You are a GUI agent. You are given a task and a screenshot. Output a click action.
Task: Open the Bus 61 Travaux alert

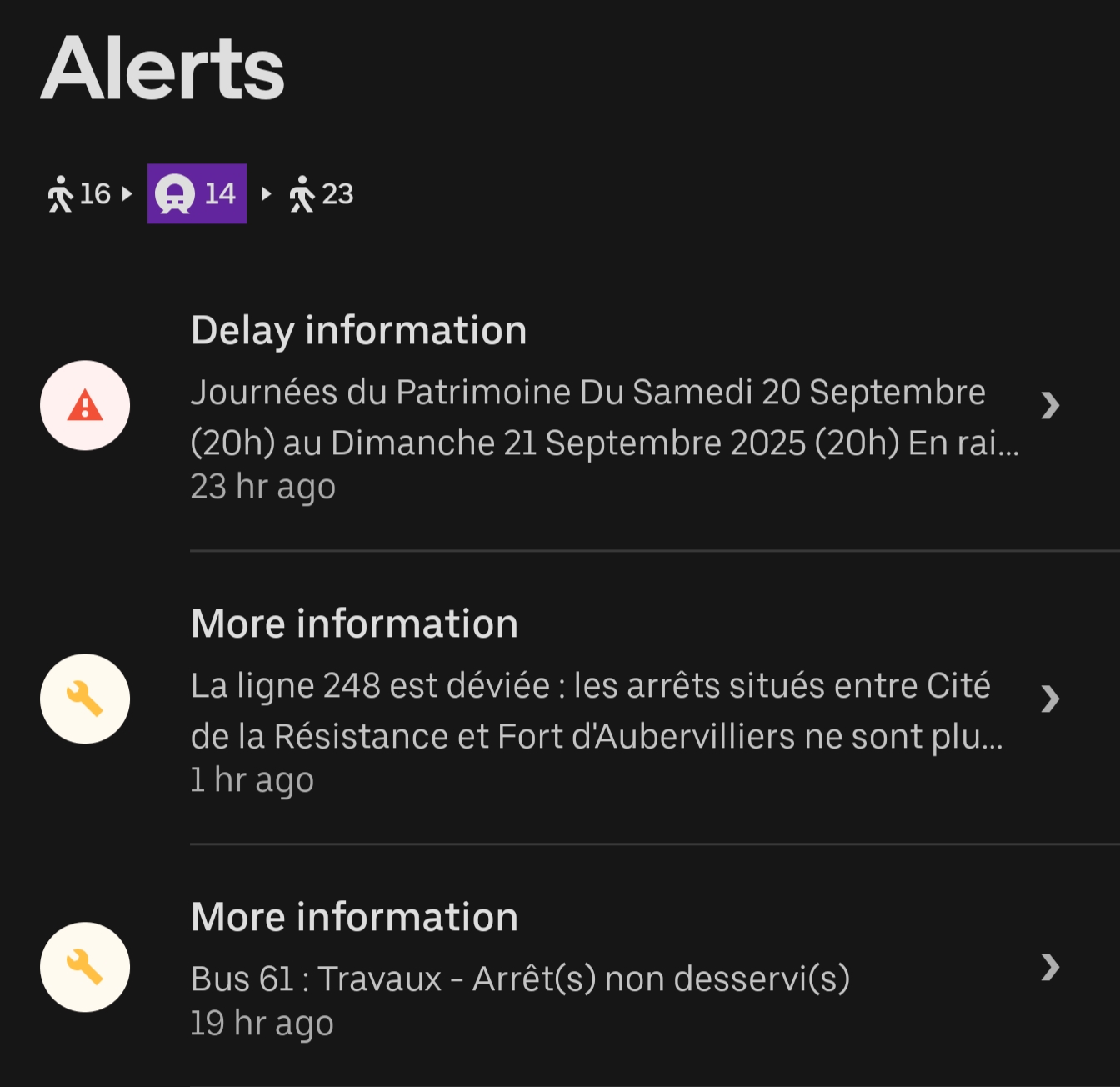pos(583,969)
